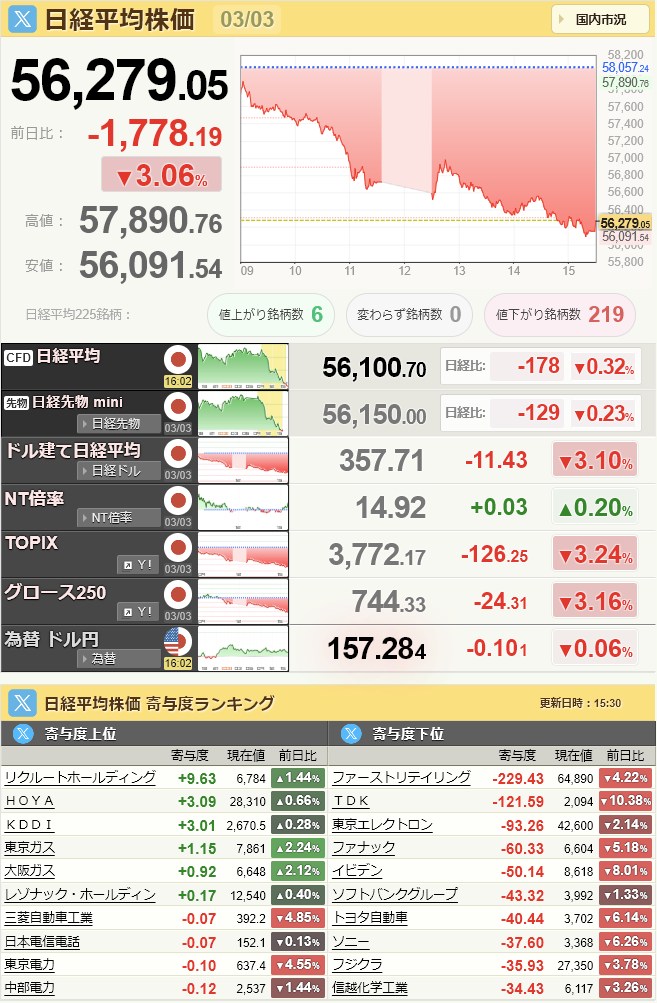Open the 東京ガス stock link

(x=30, y=848)
